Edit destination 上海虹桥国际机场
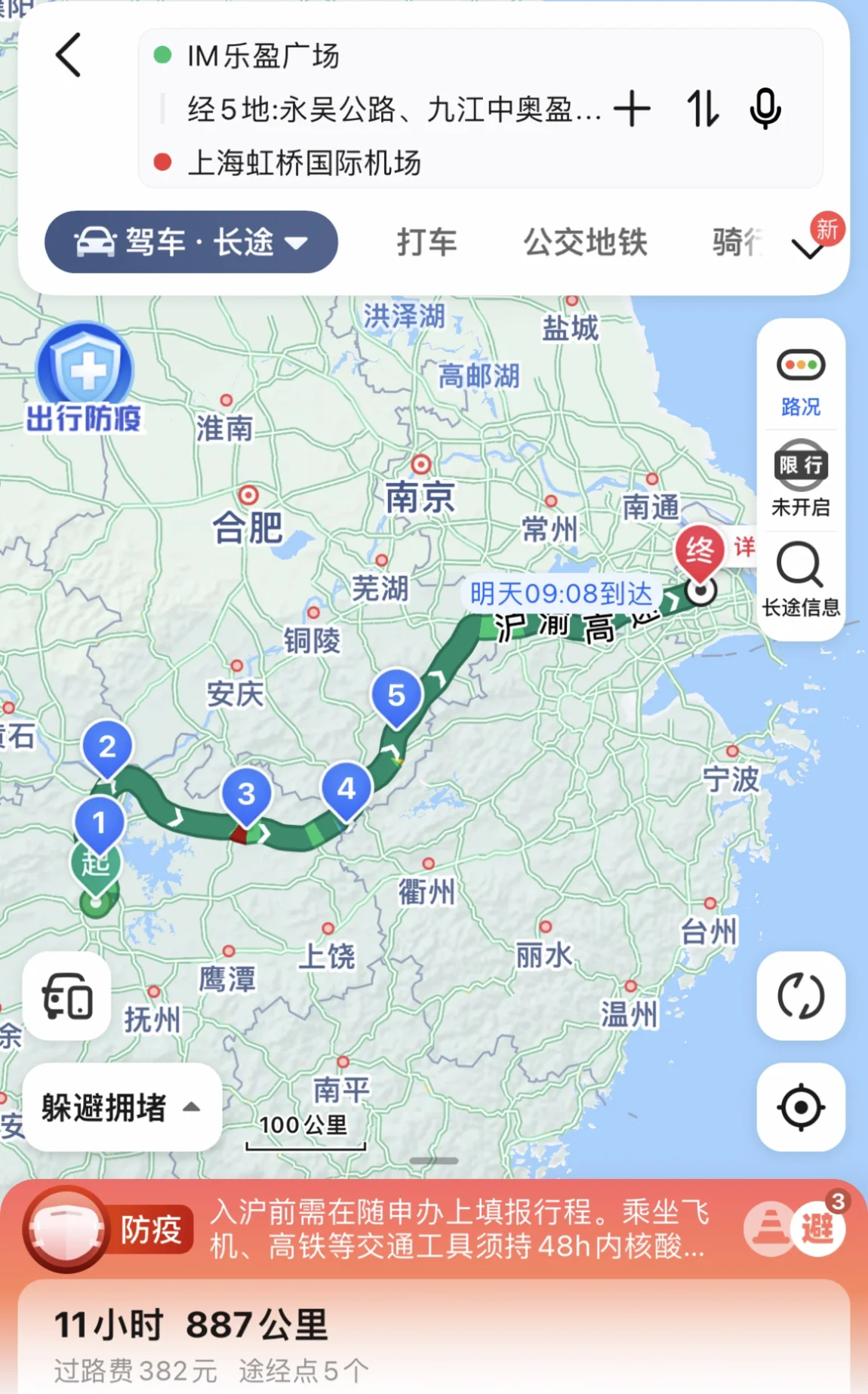868x1394 pixels. click(x=303, y=162)
